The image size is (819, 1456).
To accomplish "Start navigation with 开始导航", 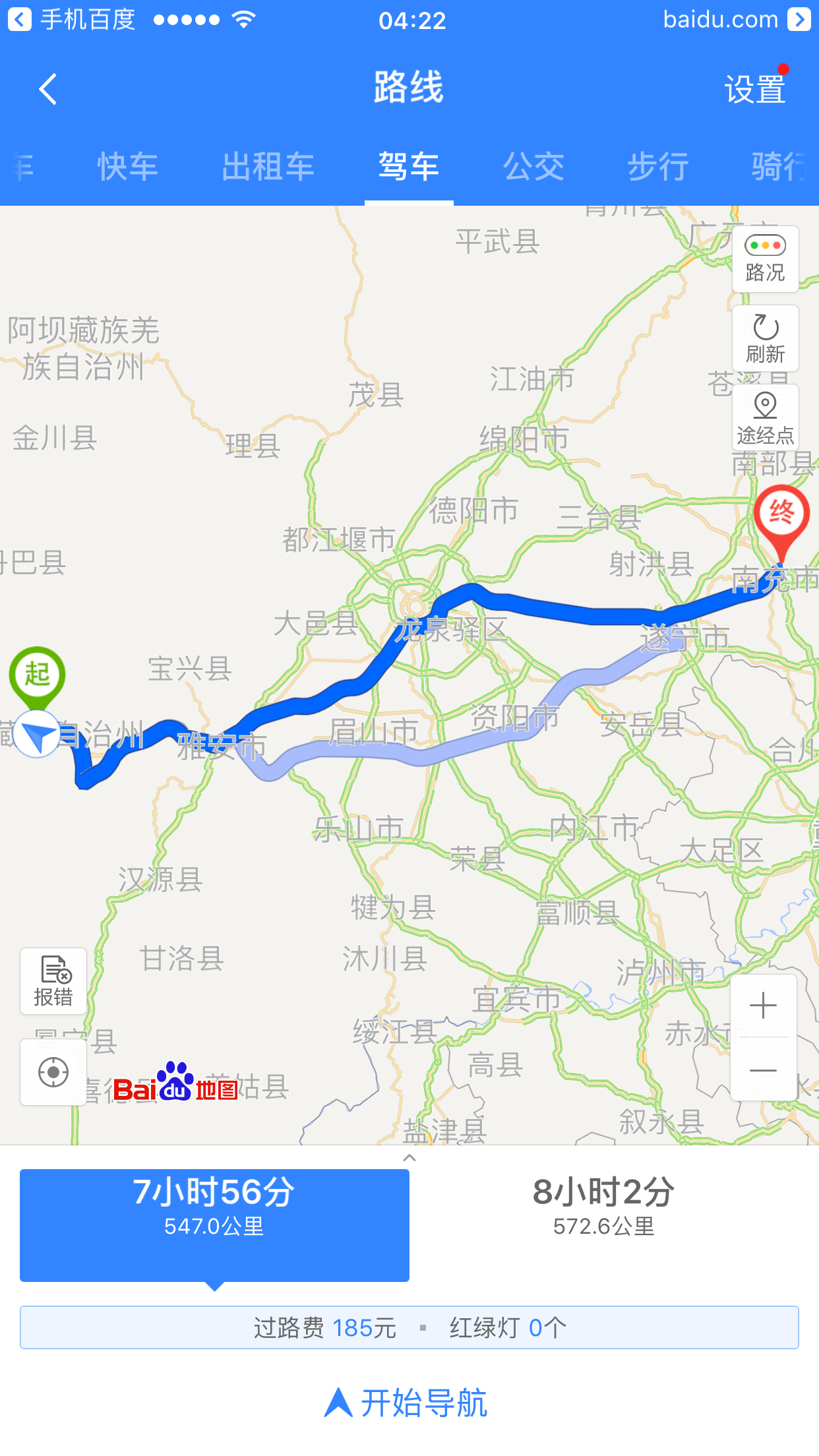I will [406, 1403].
